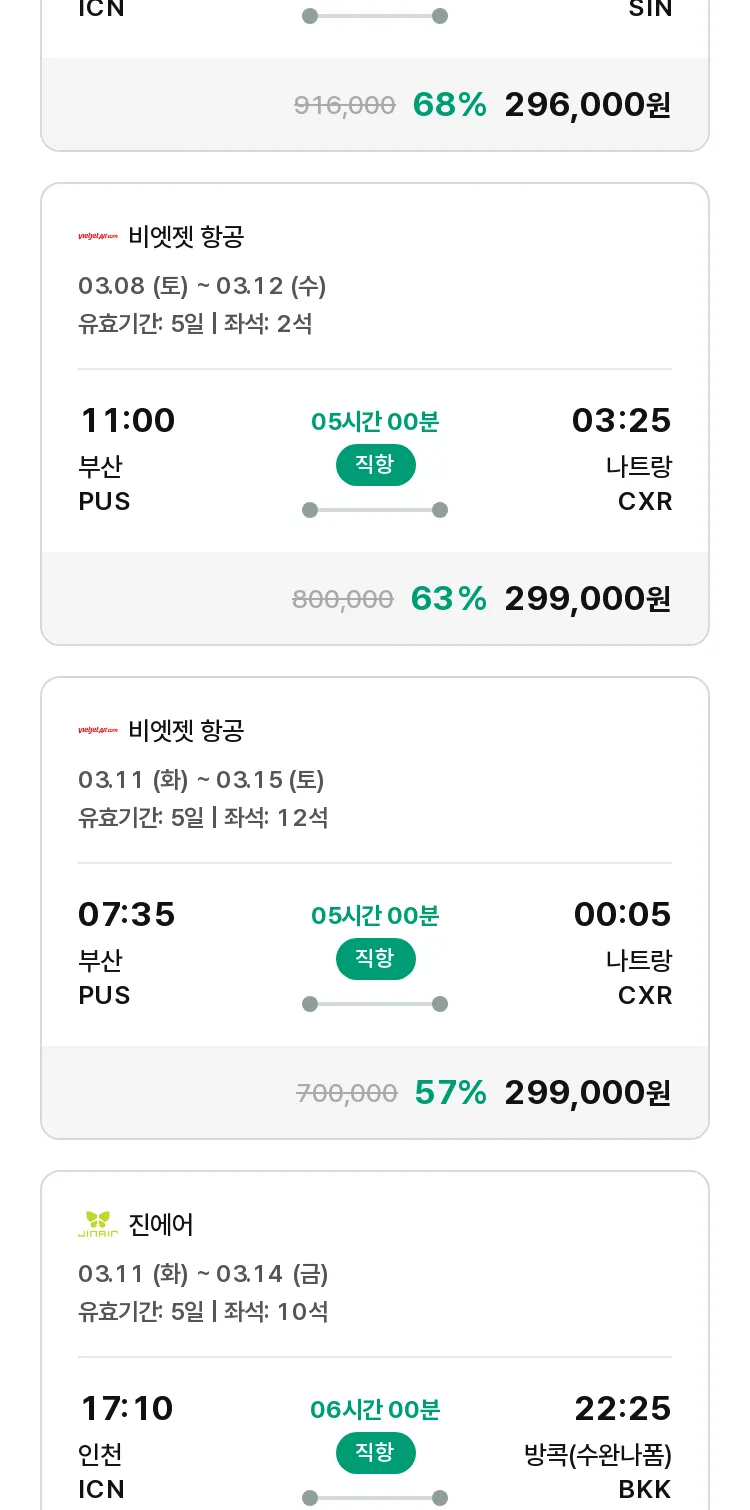Open the Vietjet 03.08 Busan–Nha Trang deal
750x1510 pixels.
pos(375,414)
